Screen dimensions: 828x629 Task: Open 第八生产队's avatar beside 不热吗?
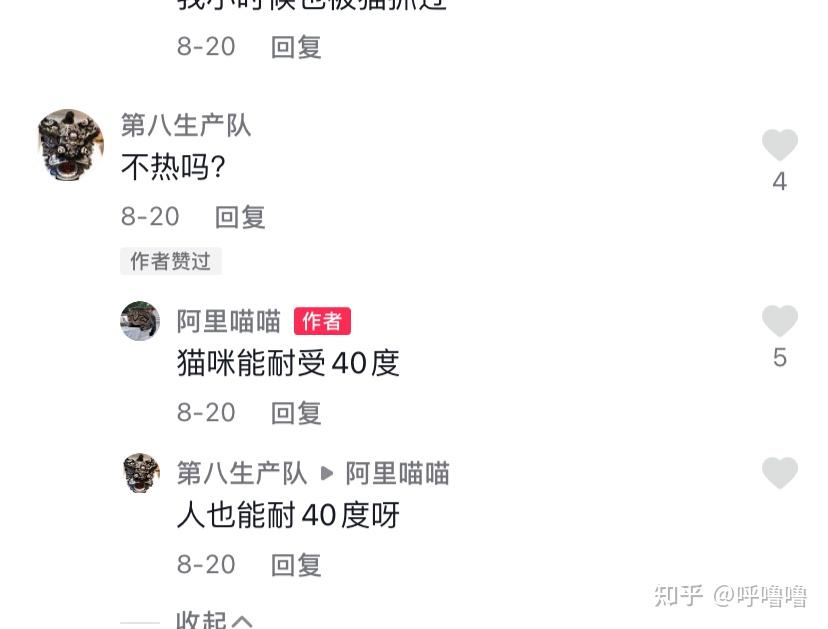pos(70,145)
